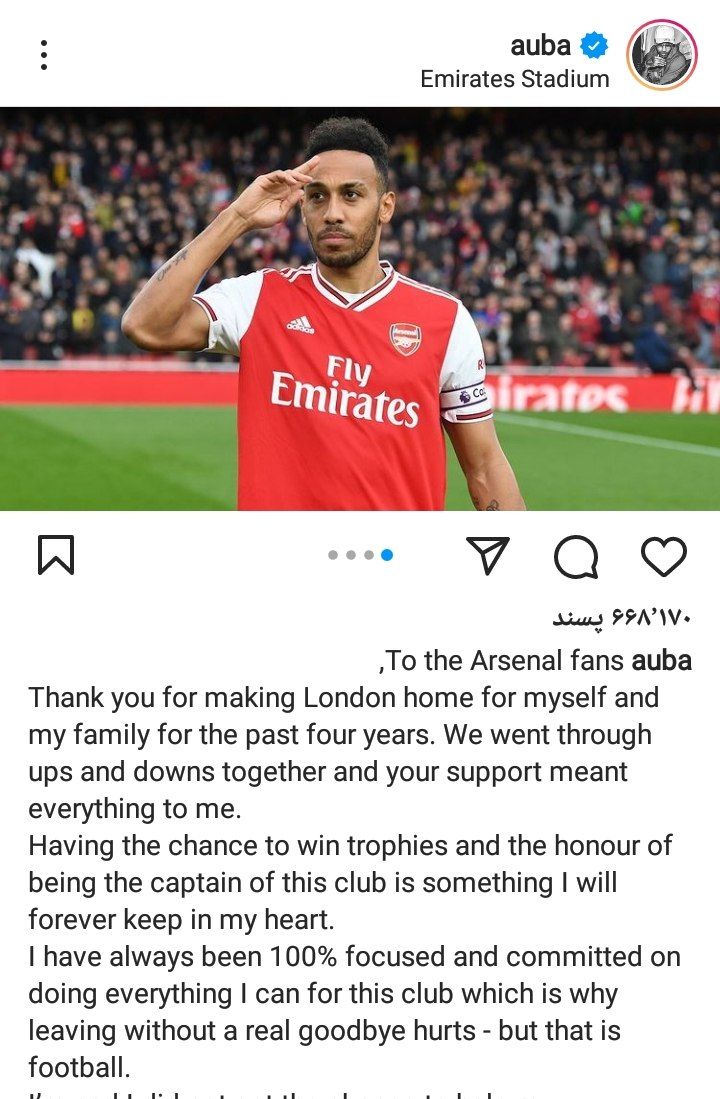Tap the carousel page indicator dots
The width and height of the screenshot is (720, 1099).
[360, 555]
